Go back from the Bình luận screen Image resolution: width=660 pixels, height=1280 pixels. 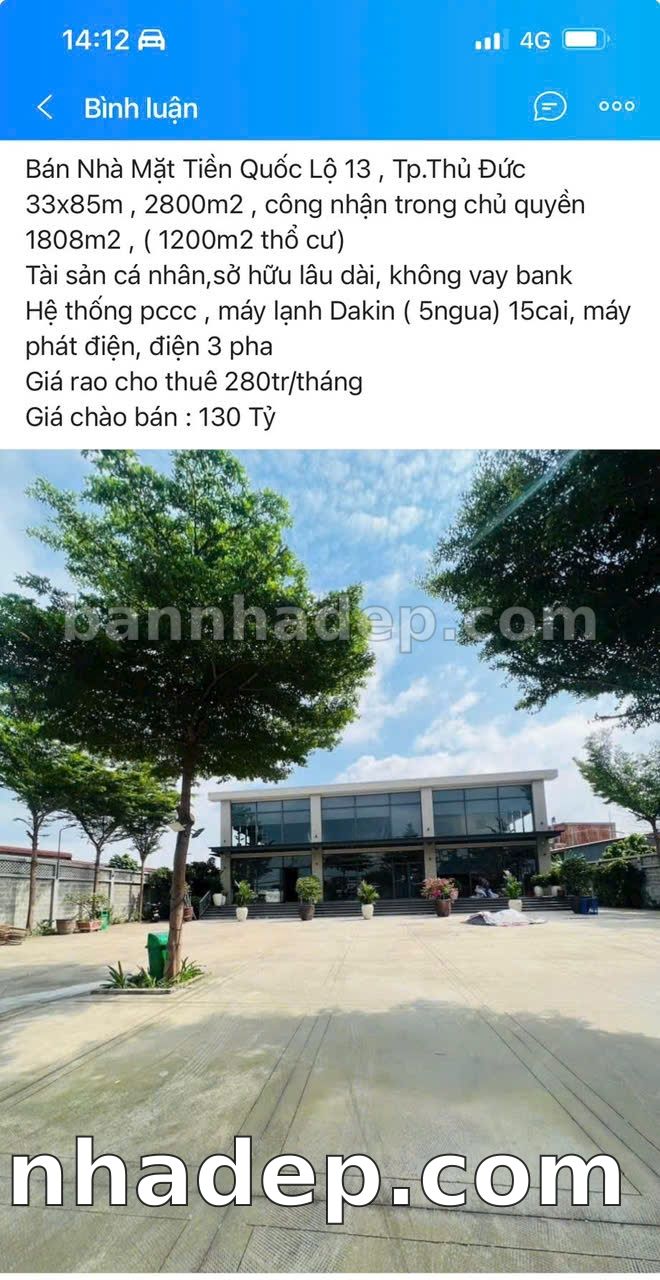click(x=44, y=108)
